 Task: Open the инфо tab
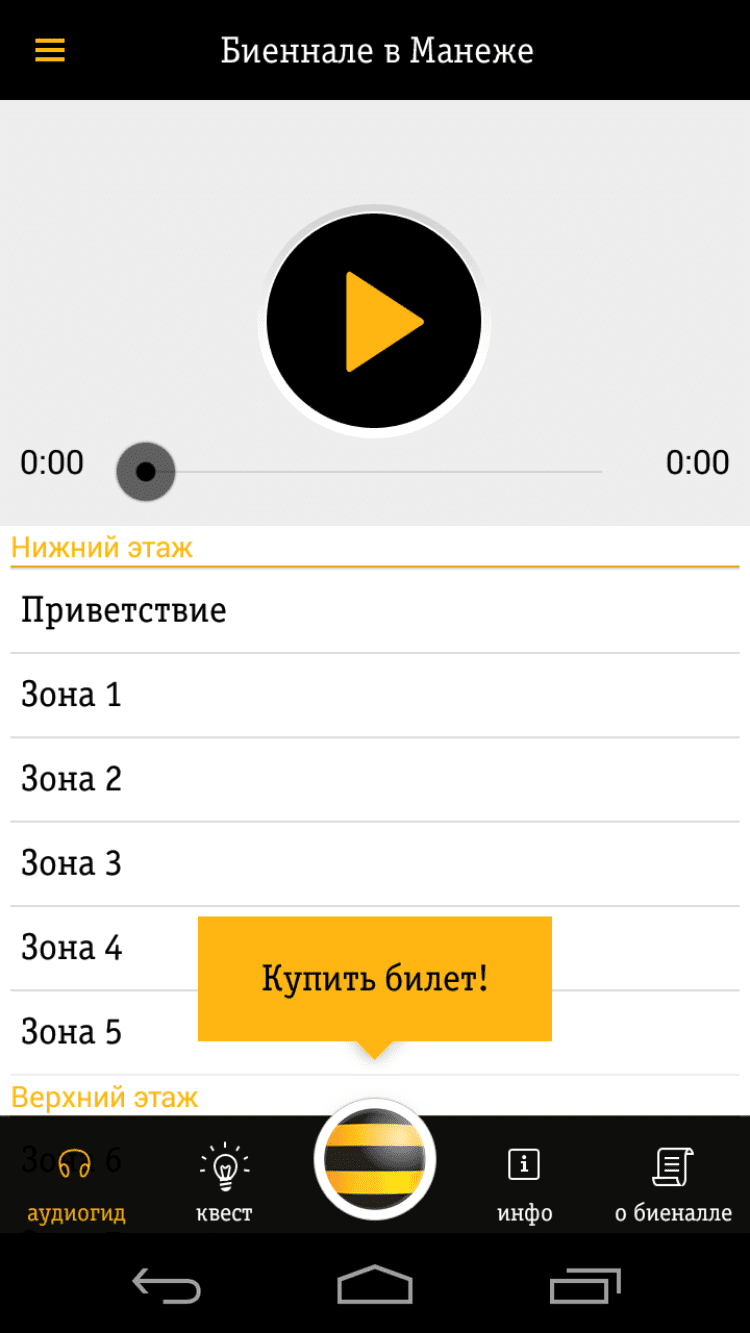pyautogui.click(x=524, y=1185)
